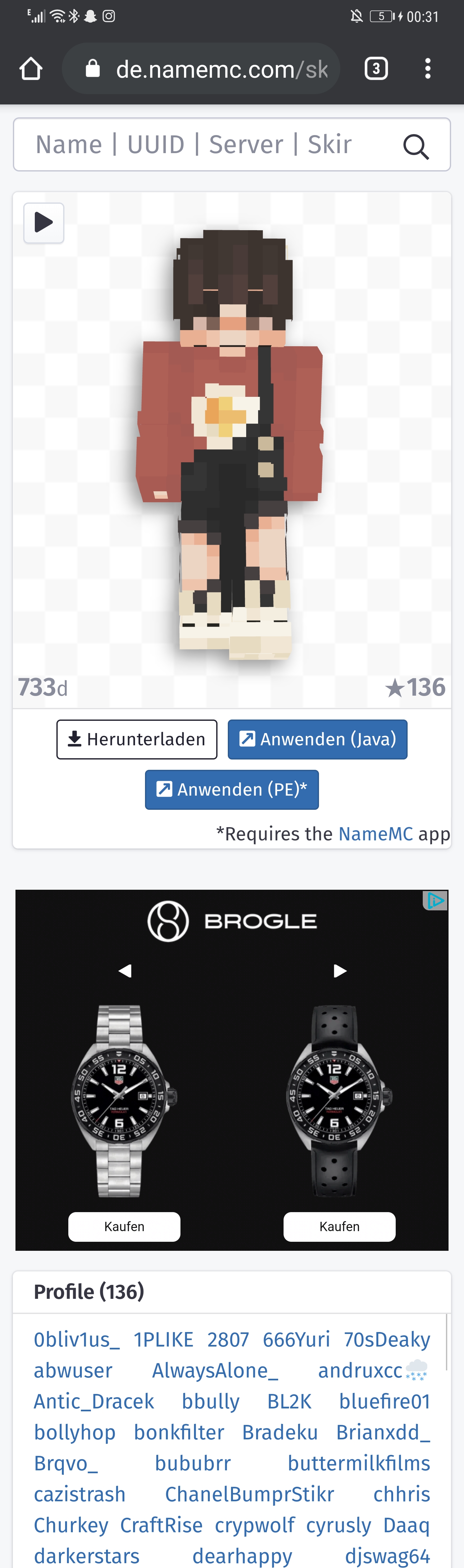Open the tab switcher showing 3 tabs
Image resolution: width=464 pixels, height=1568 pixels.
[x=376, y=68]
